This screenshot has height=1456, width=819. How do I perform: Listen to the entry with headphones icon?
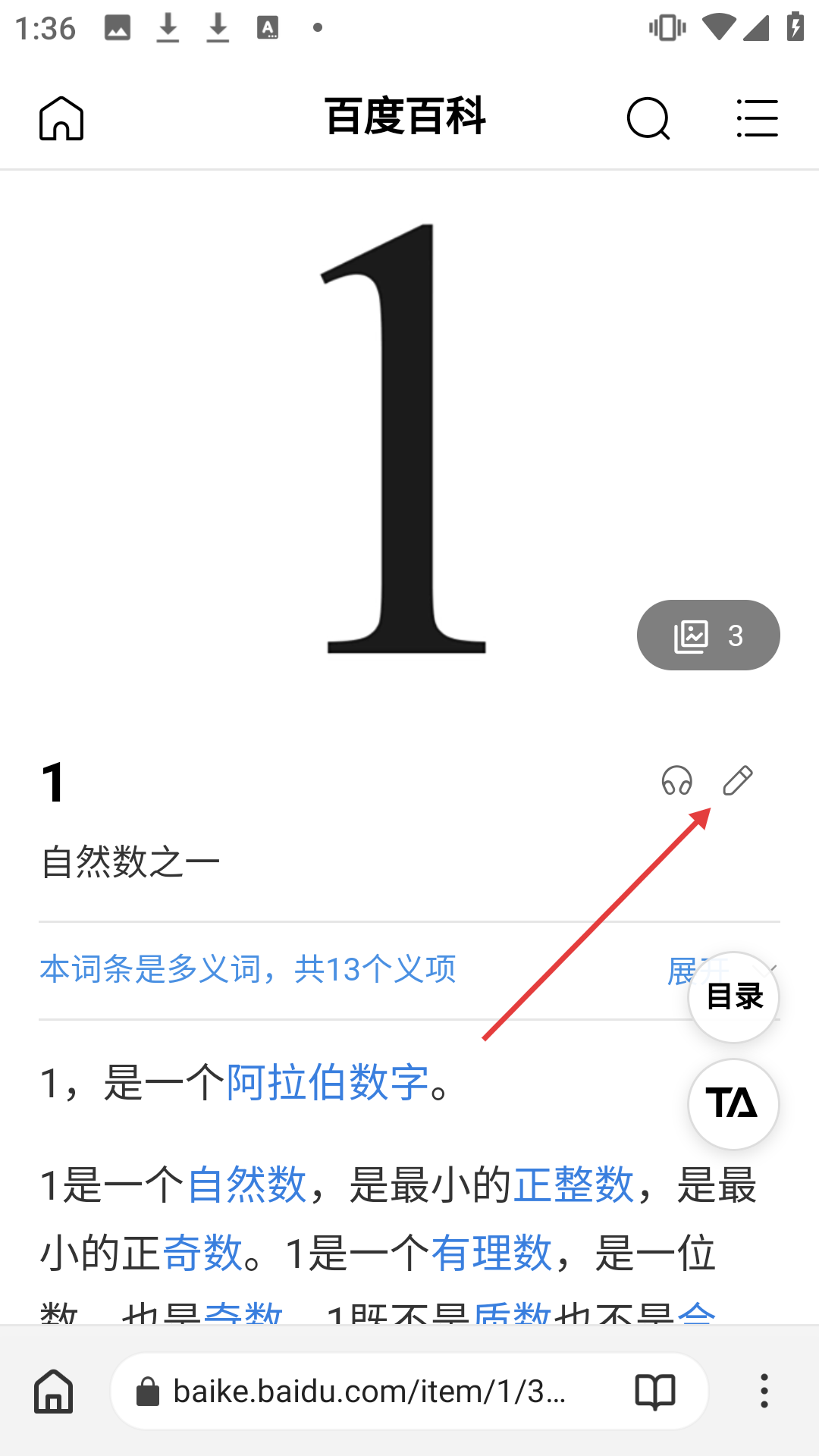[x=676, y=780]
